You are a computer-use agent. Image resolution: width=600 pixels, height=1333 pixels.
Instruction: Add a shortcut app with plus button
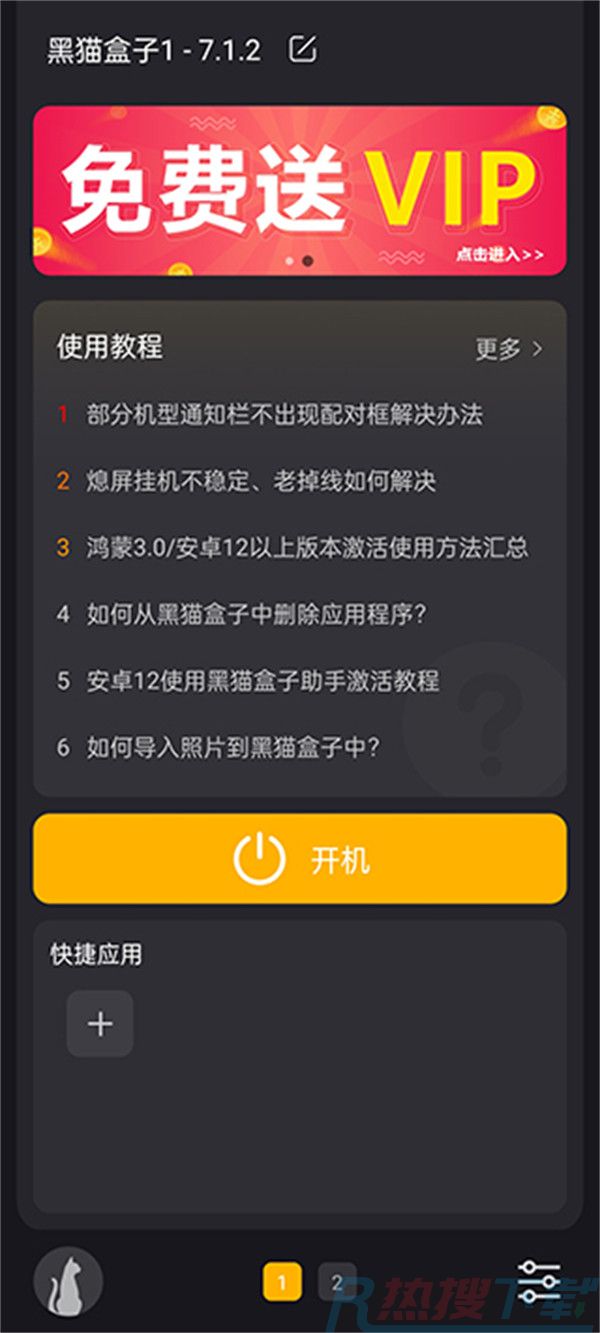pyautogui.click(x=100, y=1024)
